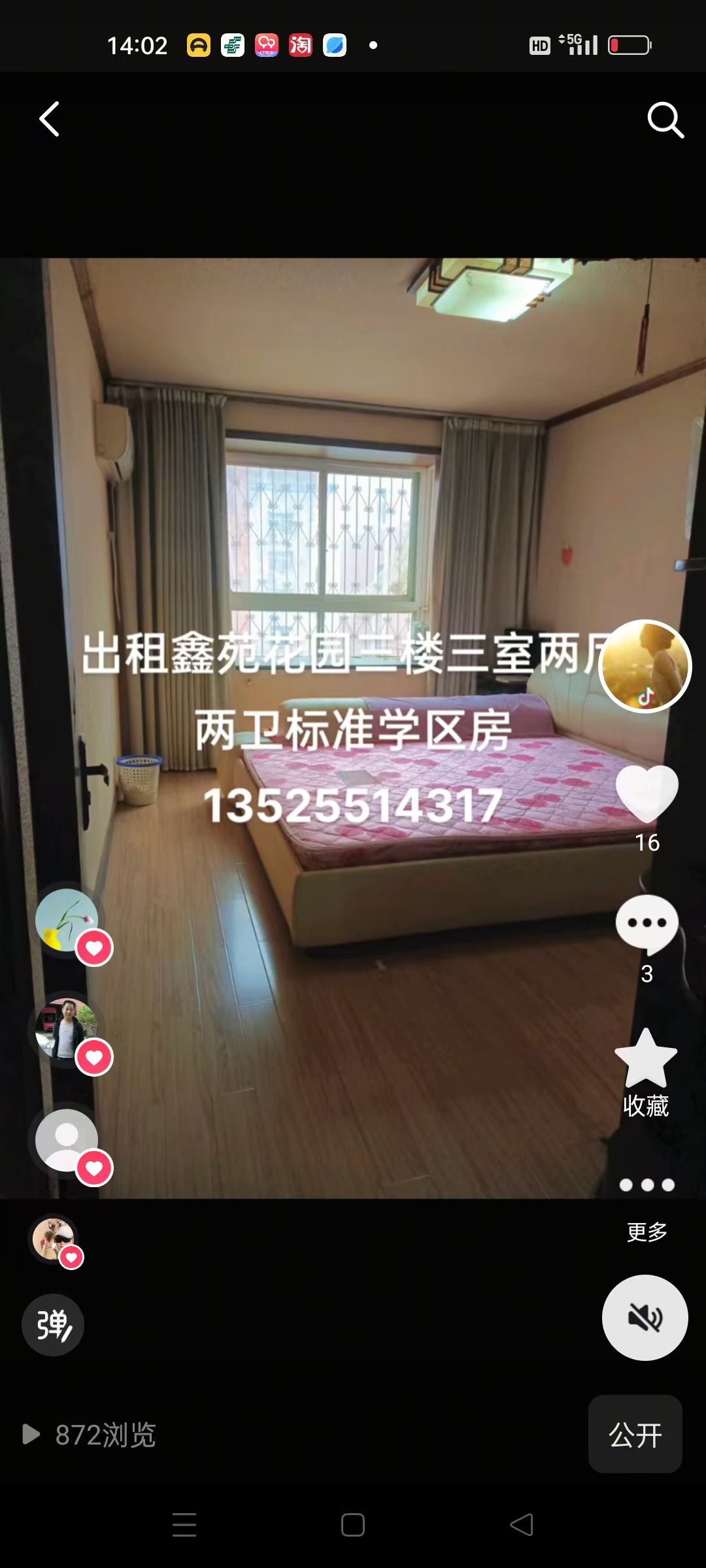Image resolution: width=706 pixels, height=1568 pixels.
Task: Like this video with the heart icon
Action: pyautogui.click(x=647, y=793)
